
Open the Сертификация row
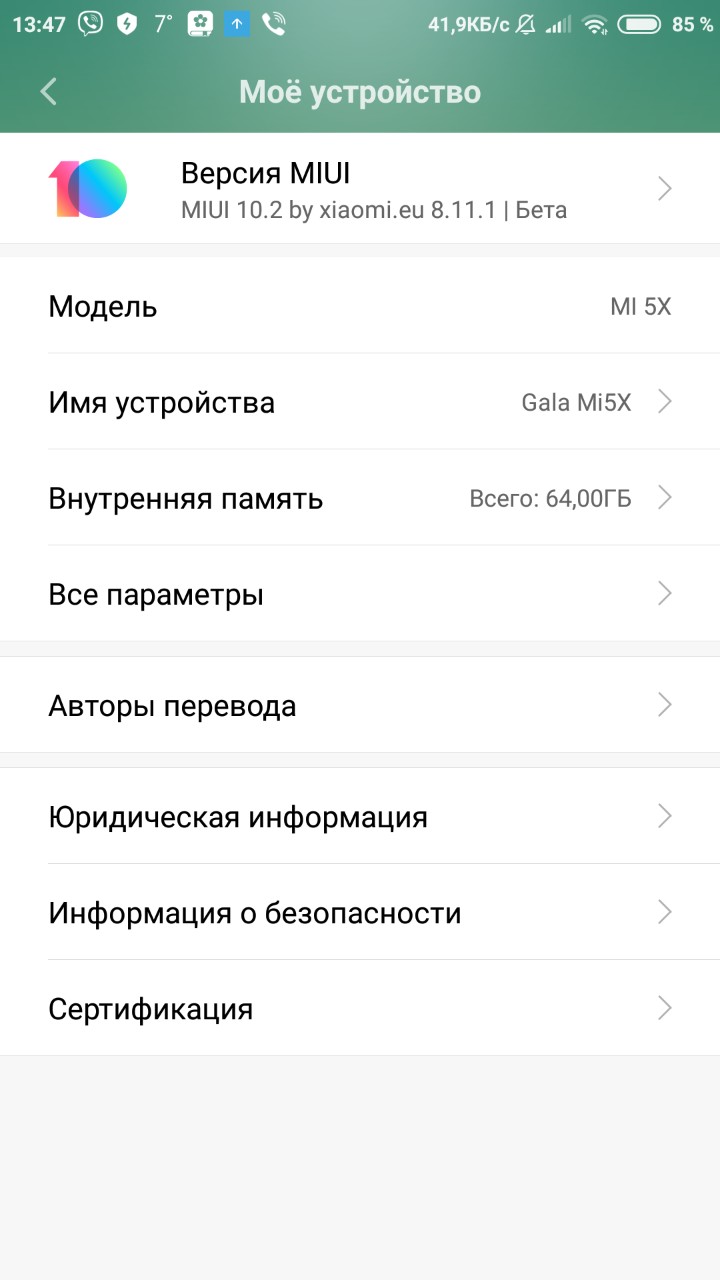point(360,1008)
